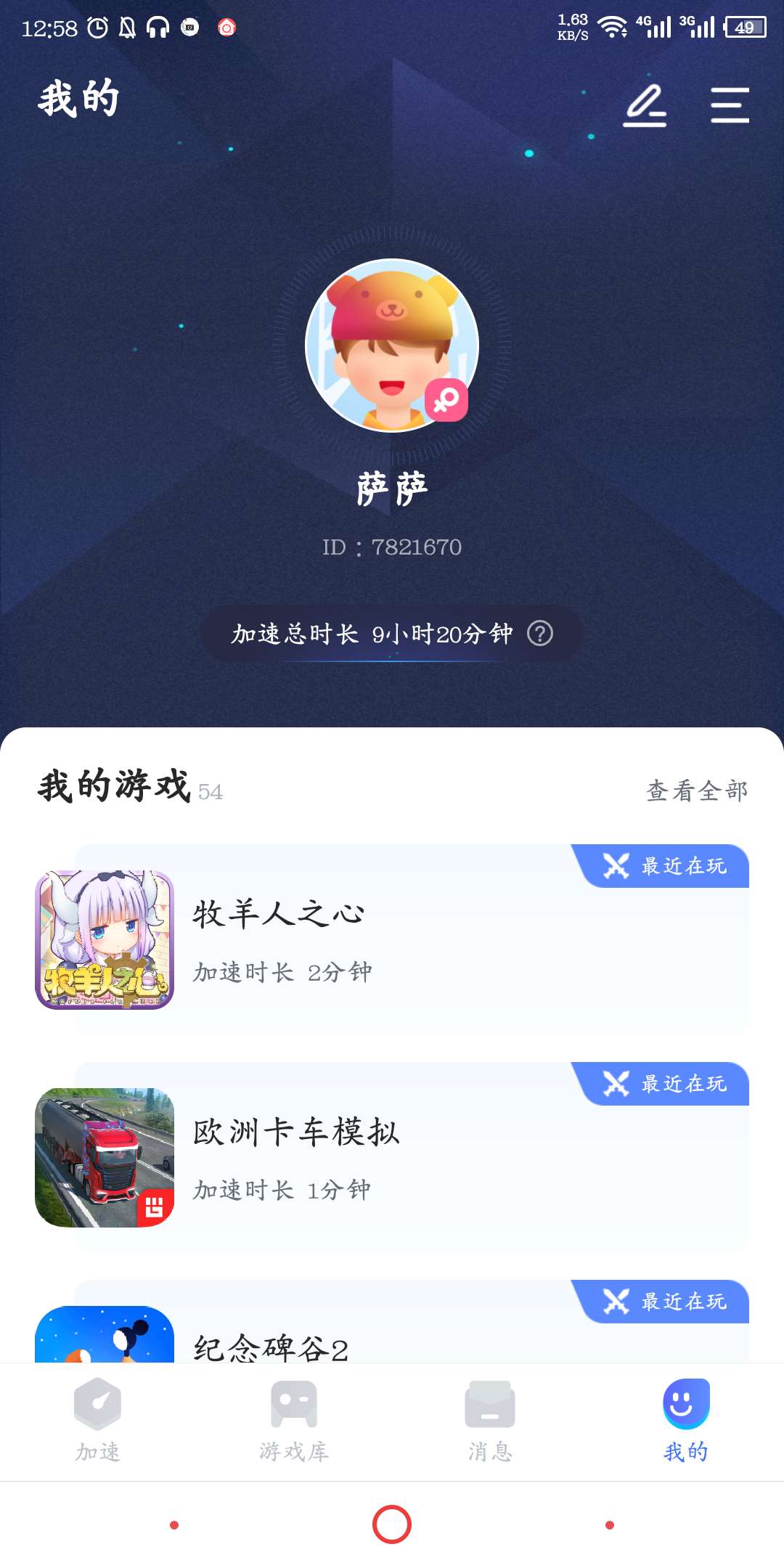
Task: Tap the profile avatar picture
Action: 392,346
